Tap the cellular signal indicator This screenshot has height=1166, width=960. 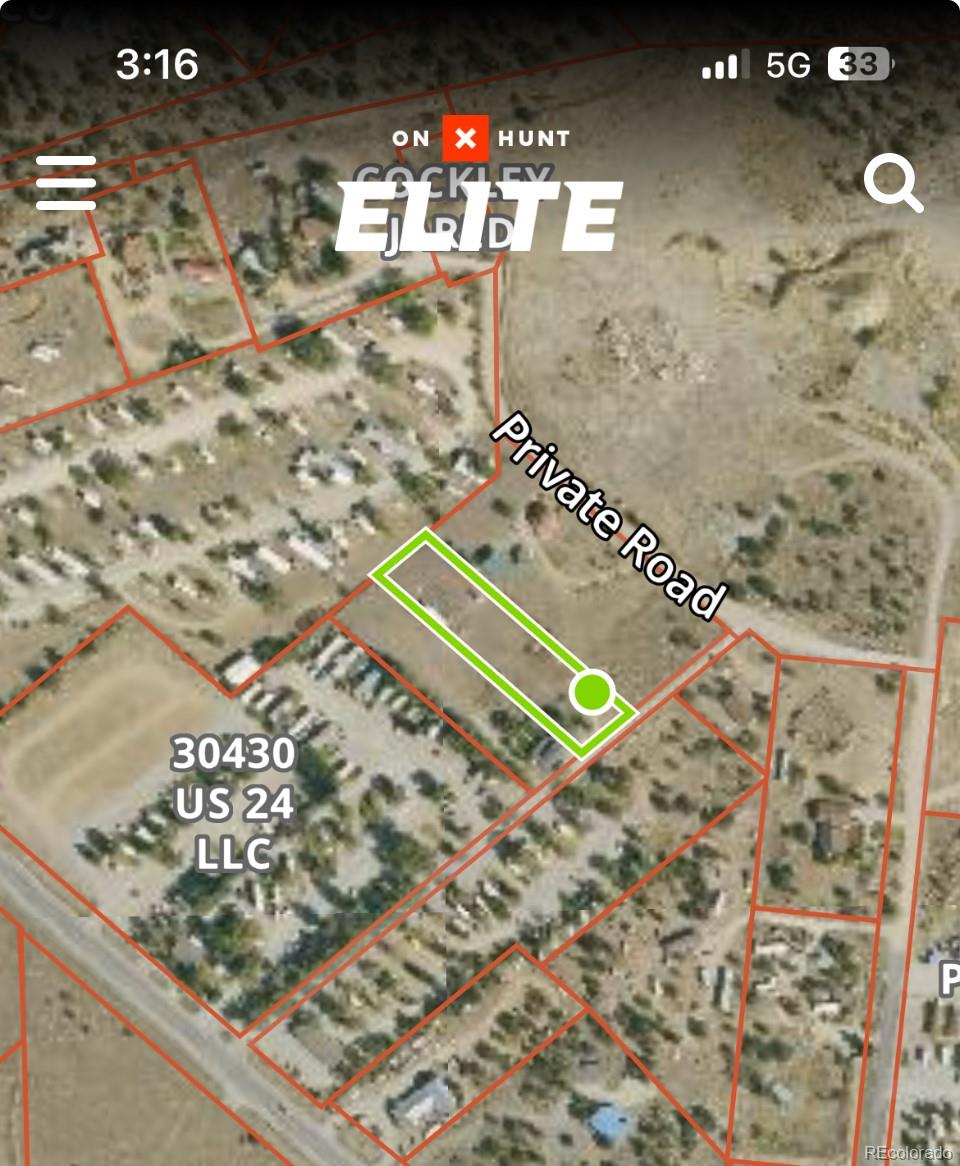[722, 64]
